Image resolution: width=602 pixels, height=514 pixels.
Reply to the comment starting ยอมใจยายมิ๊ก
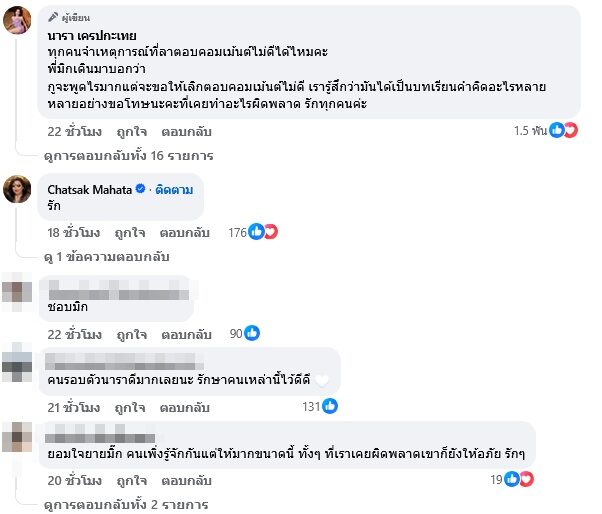pos(181,481)
